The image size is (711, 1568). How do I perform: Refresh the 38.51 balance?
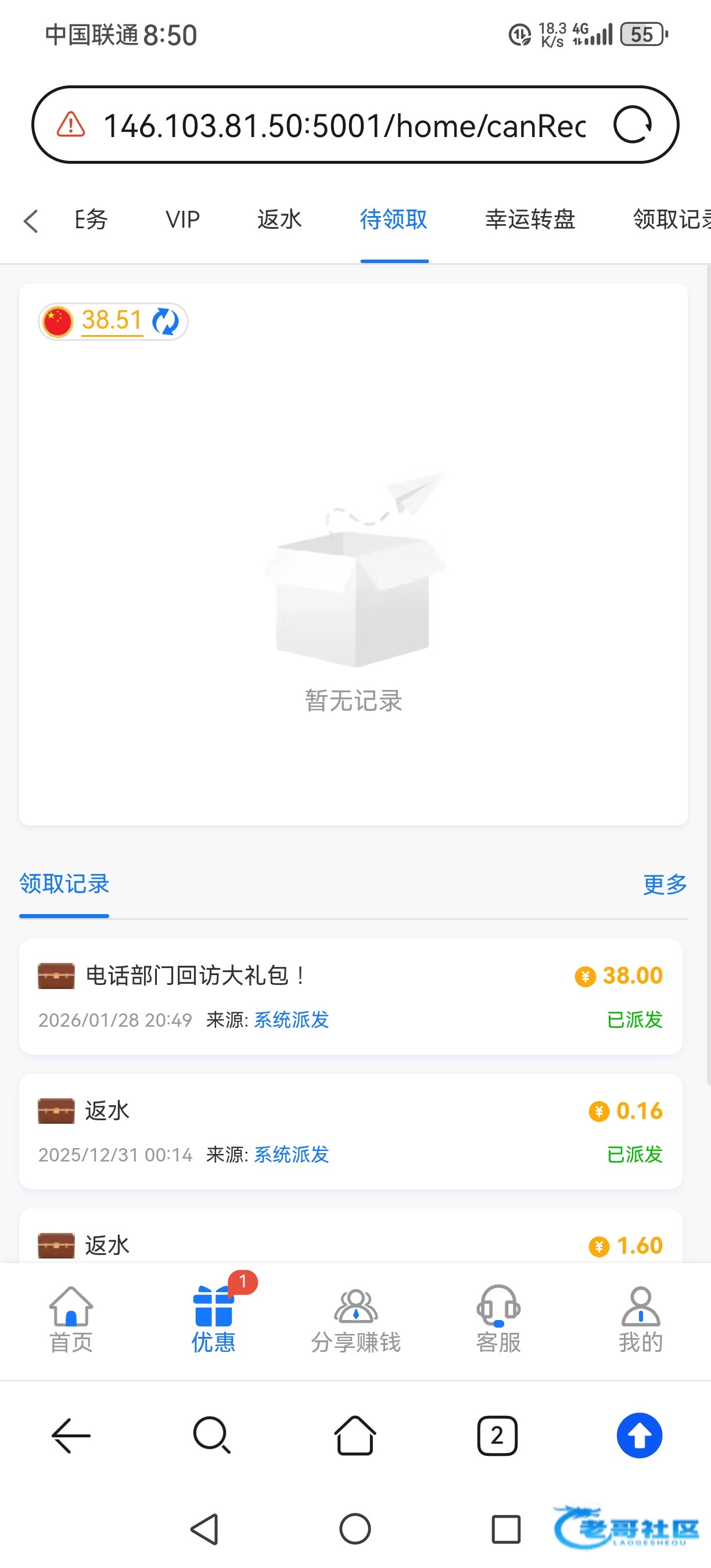pyautogui.click(x=166, y=321)
